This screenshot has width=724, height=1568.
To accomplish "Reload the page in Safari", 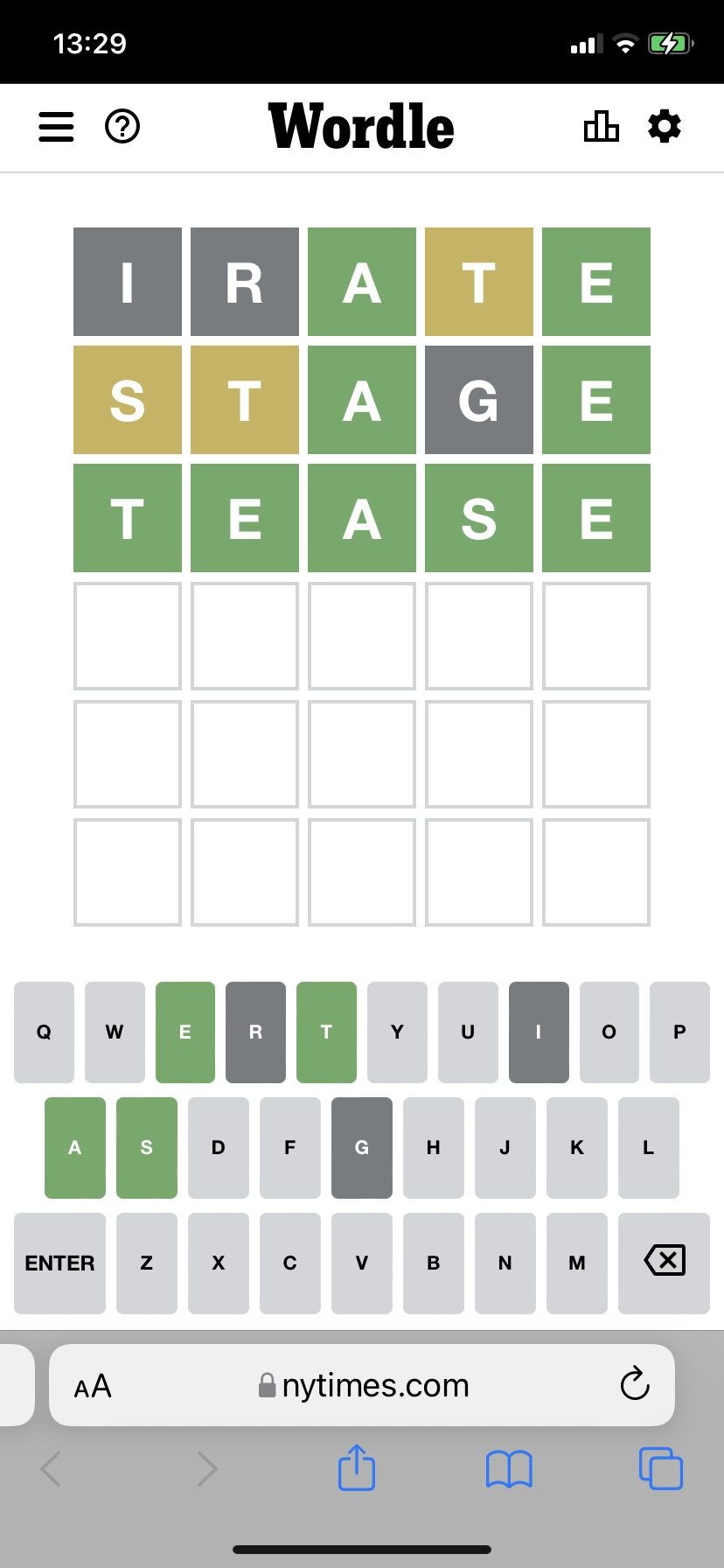I will click(x=635, y=1384).
